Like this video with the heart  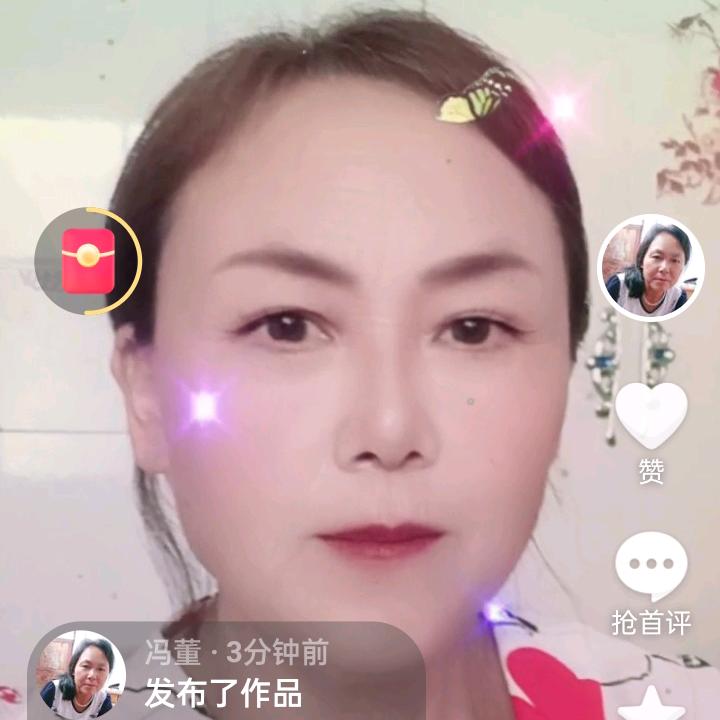pyautogui.click(x=651, y=415)
